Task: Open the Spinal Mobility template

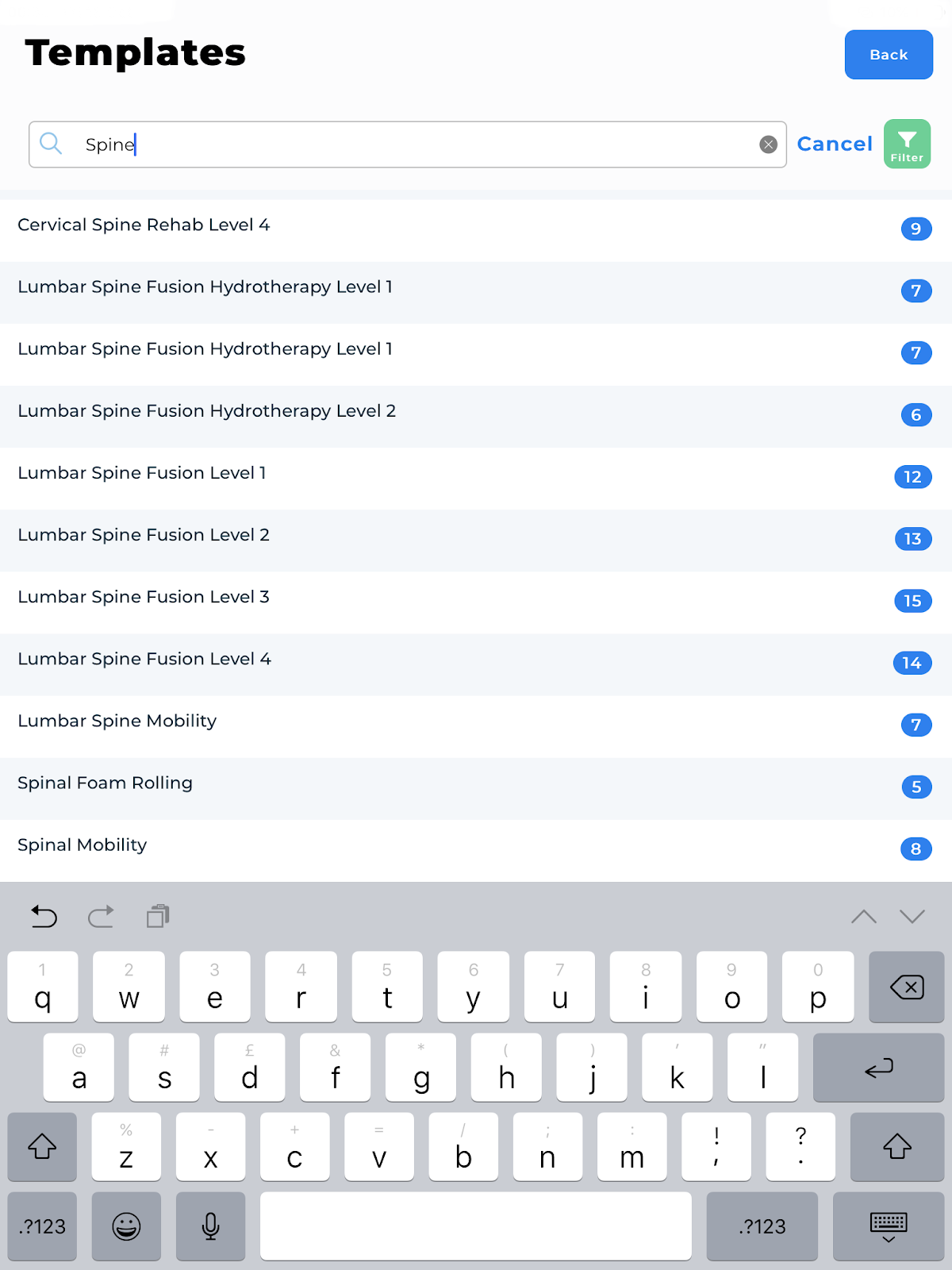Action: (83, 845)
